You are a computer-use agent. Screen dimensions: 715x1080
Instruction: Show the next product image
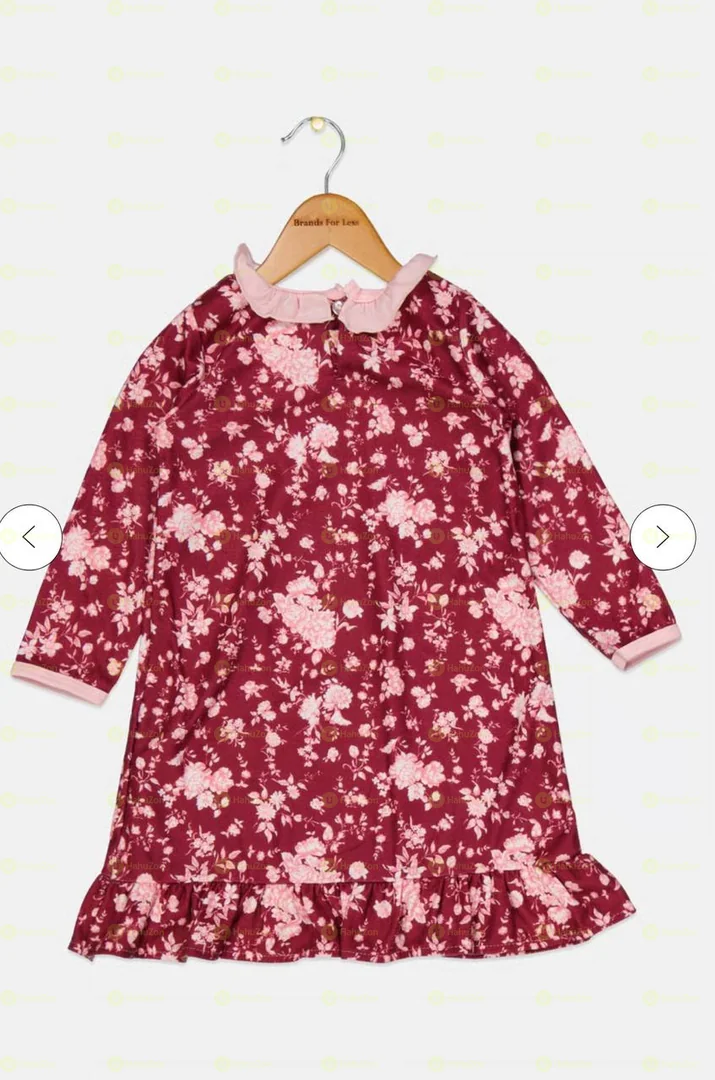click(662, 537)
